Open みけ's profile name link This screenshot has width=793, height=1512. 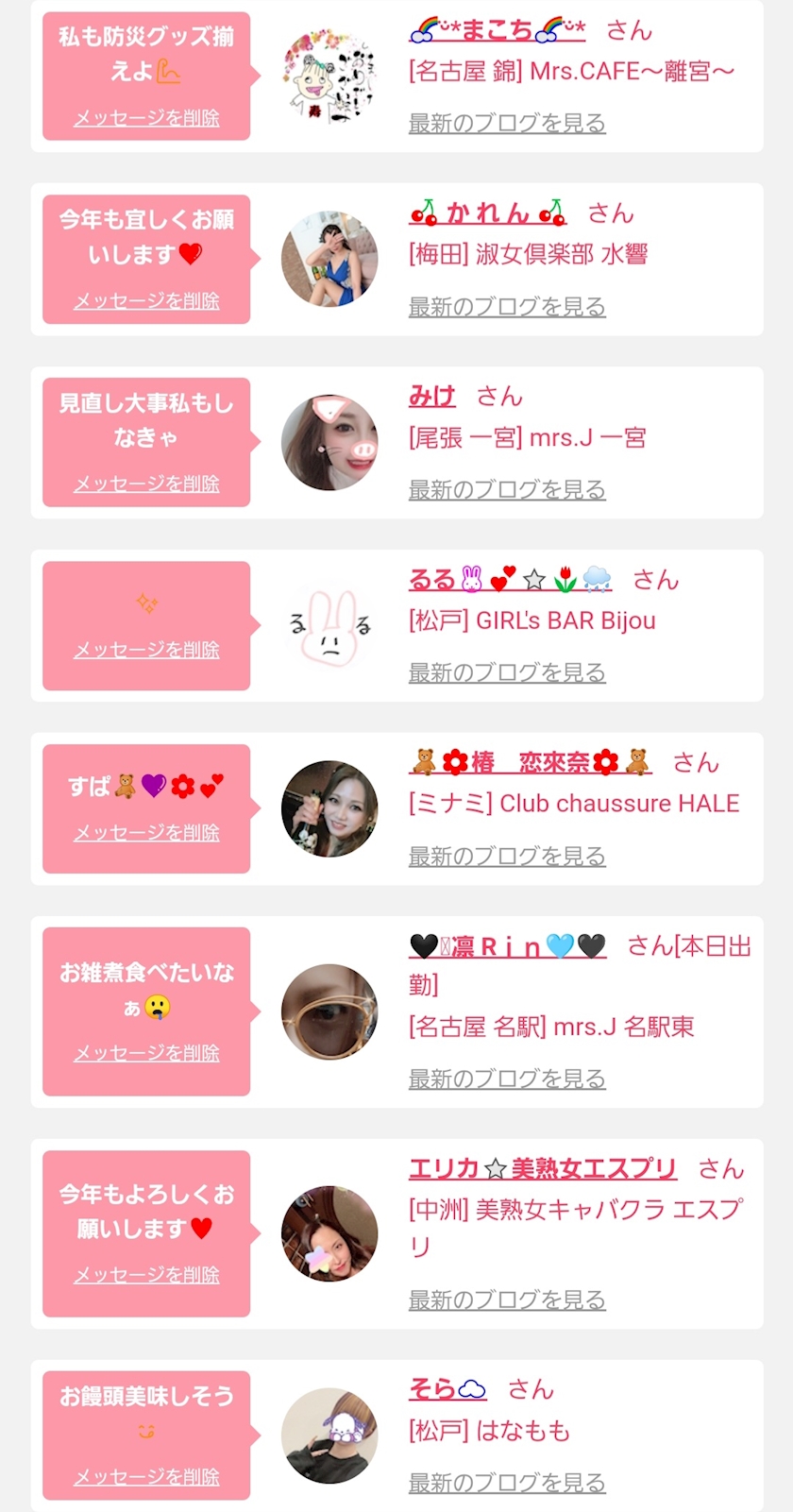(x=432, y=397)
